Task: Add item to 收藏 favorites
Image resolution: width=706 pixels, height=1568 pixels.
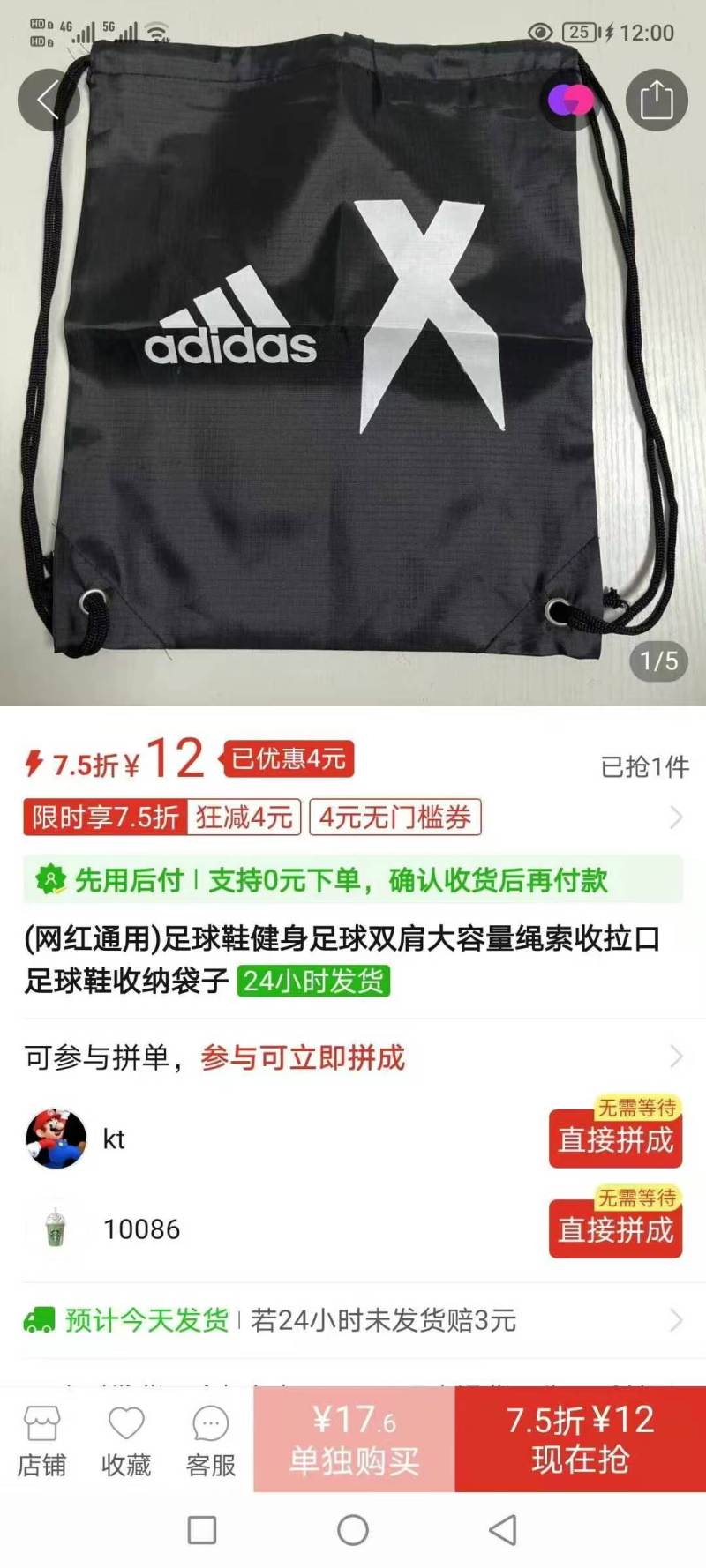Action: [x=125, y=1441]
